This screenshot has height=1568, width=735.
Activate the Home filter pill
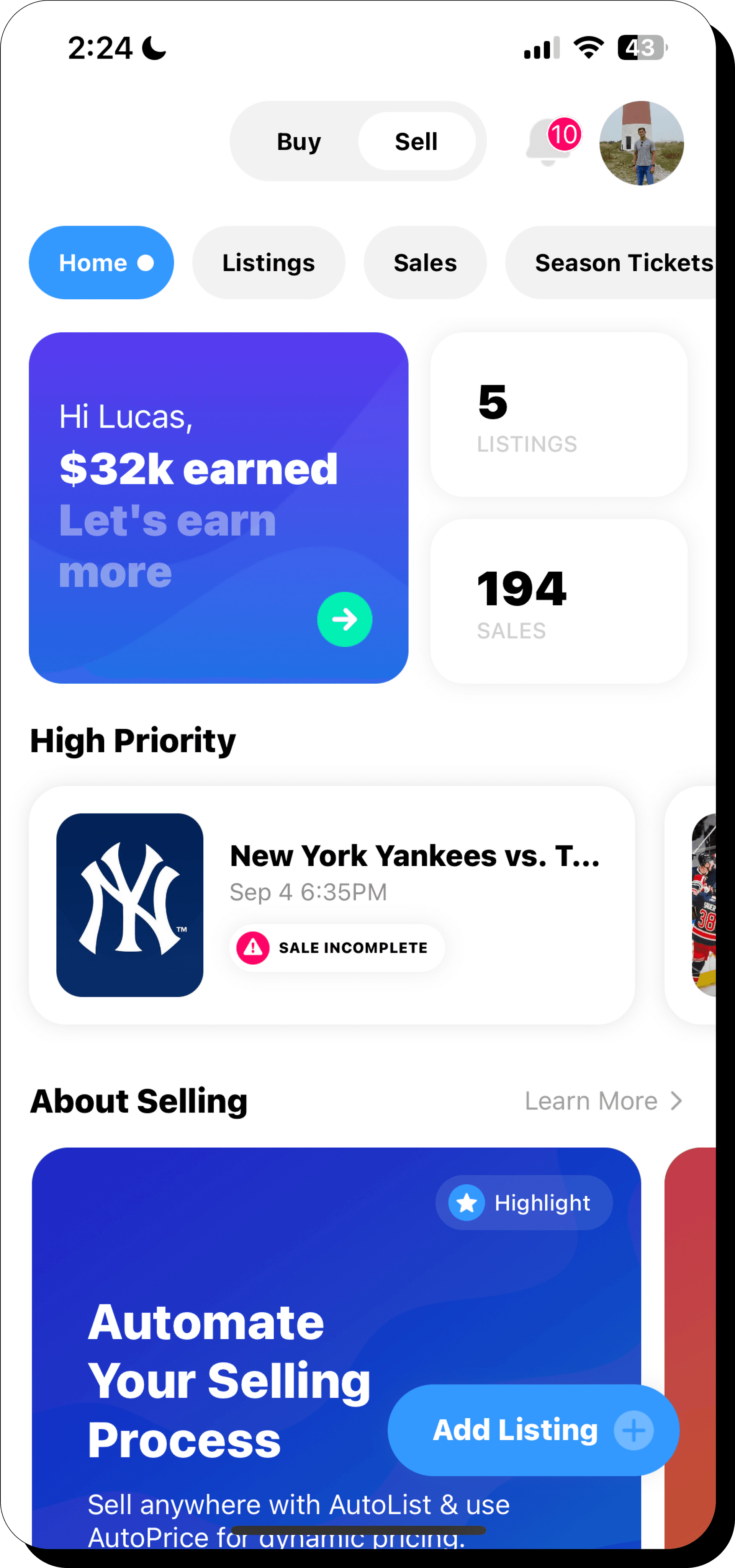tap(101, 262)
